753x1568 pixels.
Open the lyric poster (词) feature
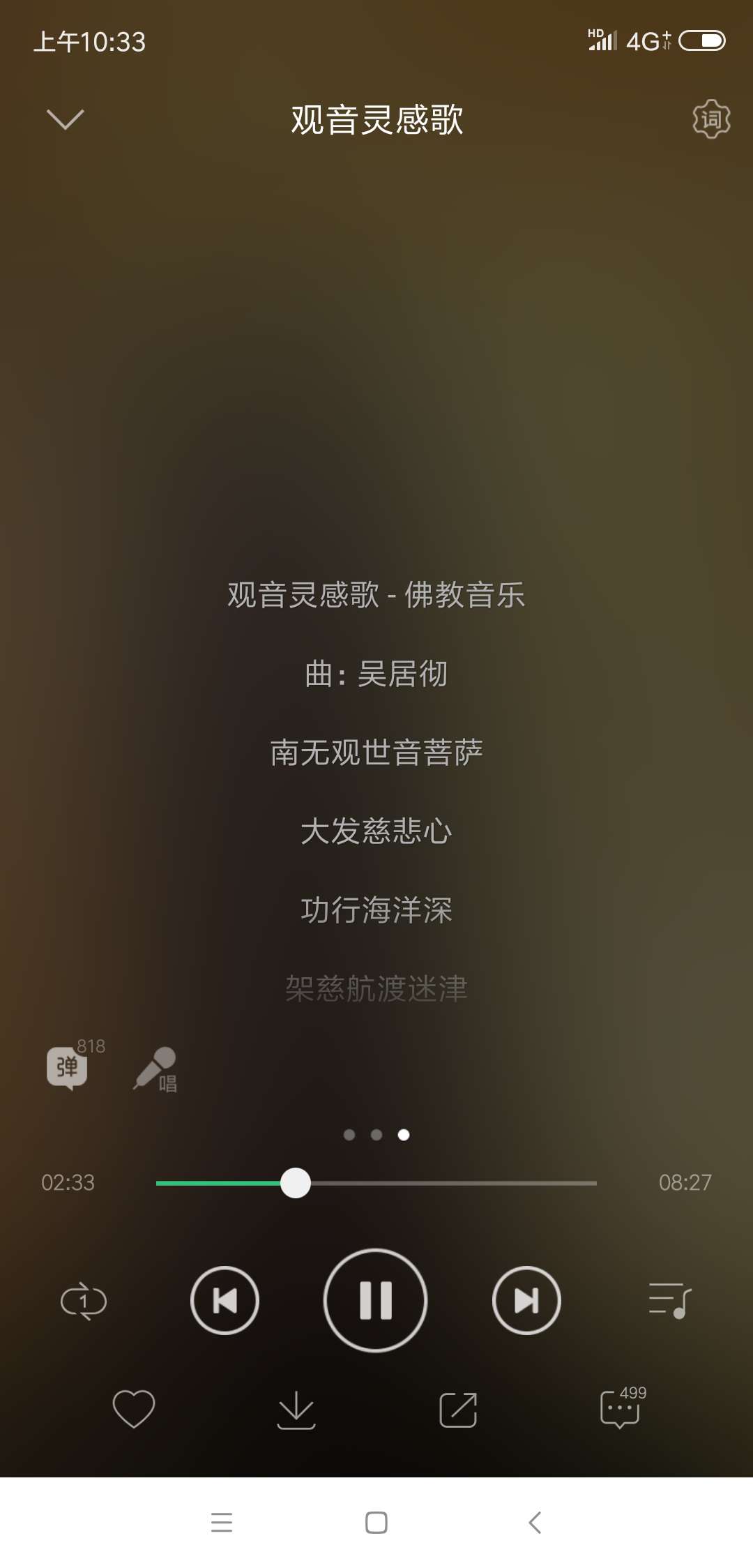tap(712, 120)
